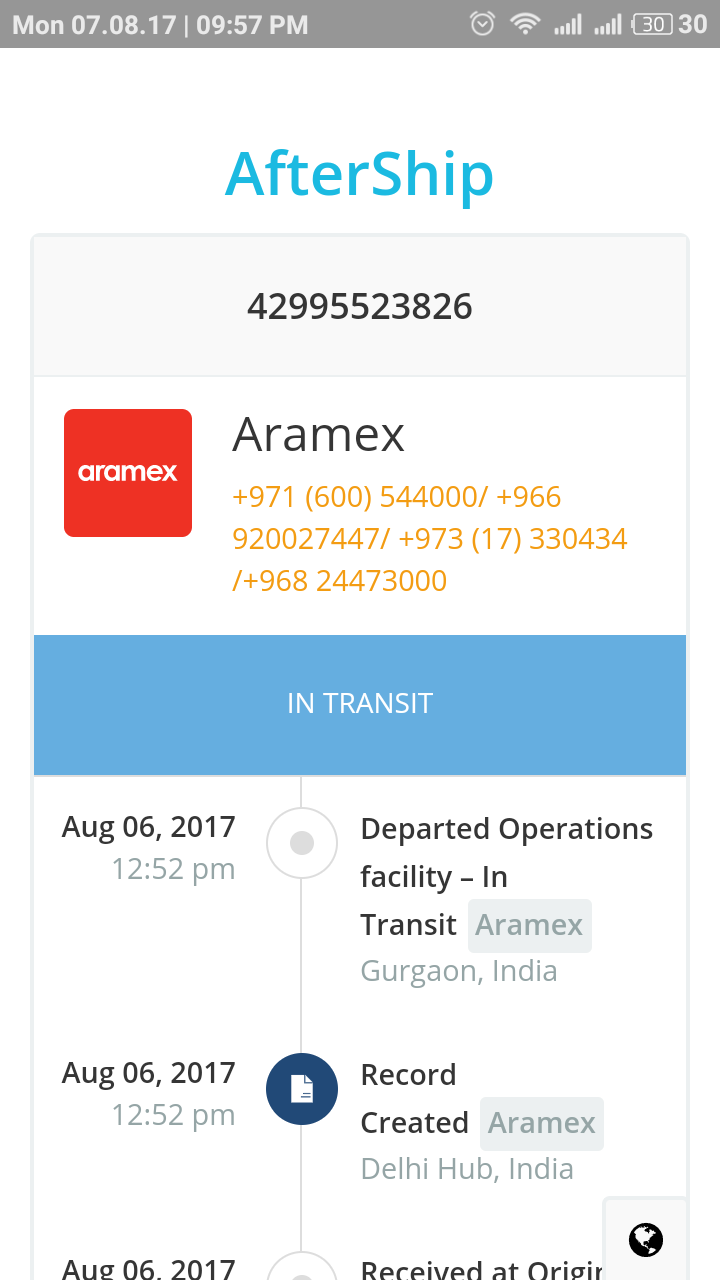720x1280 pixels.
Task: Call the Aramex phone number
Action: (429, 539)
